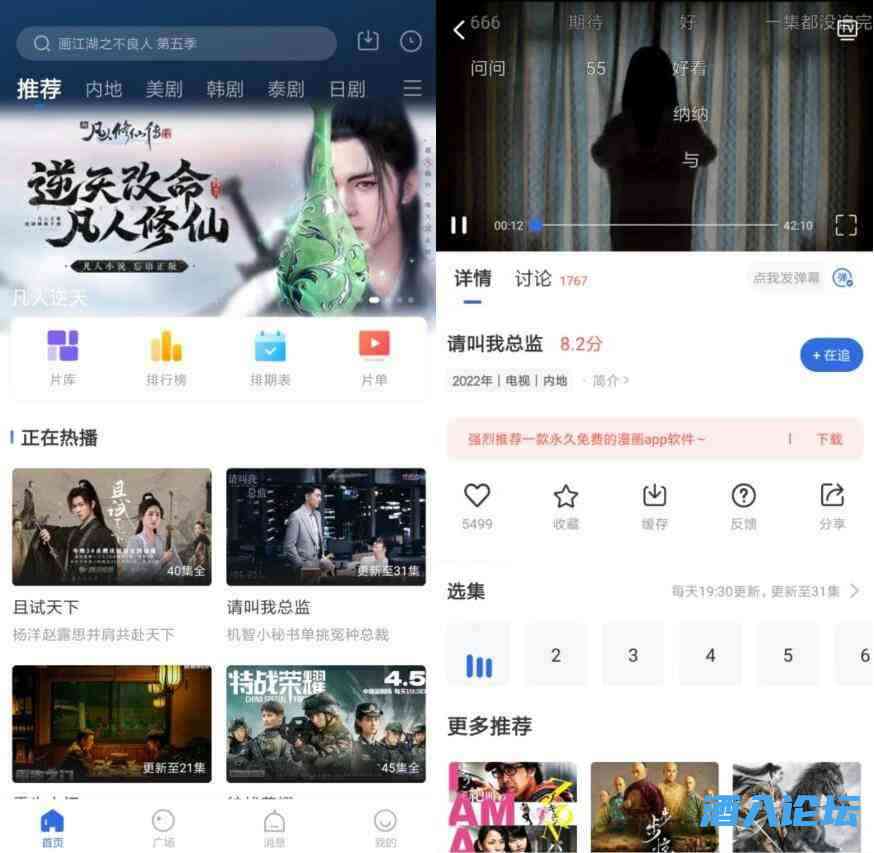Open the 我的 profile tab
Viewport: 874px width, 853px height.
pyautogui.click(x=385, y=828)
